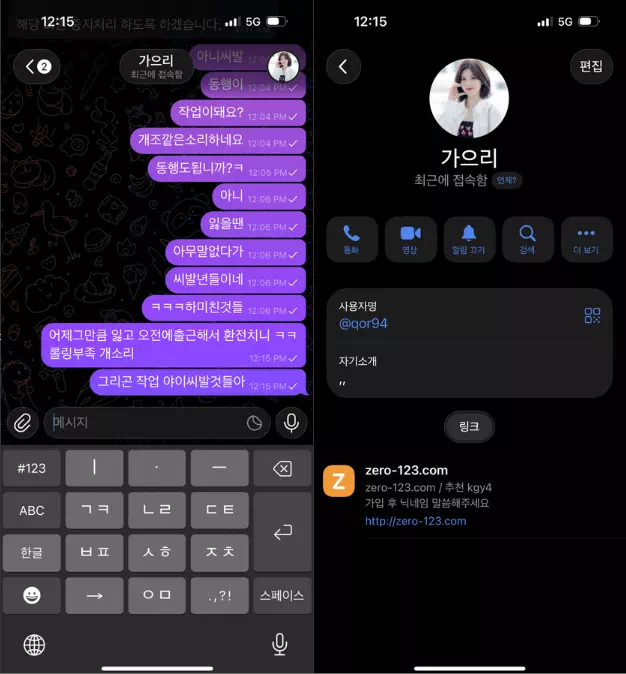Open the emoji keyboard
This screenshot has height=674, width=626.
click(32, 595)
